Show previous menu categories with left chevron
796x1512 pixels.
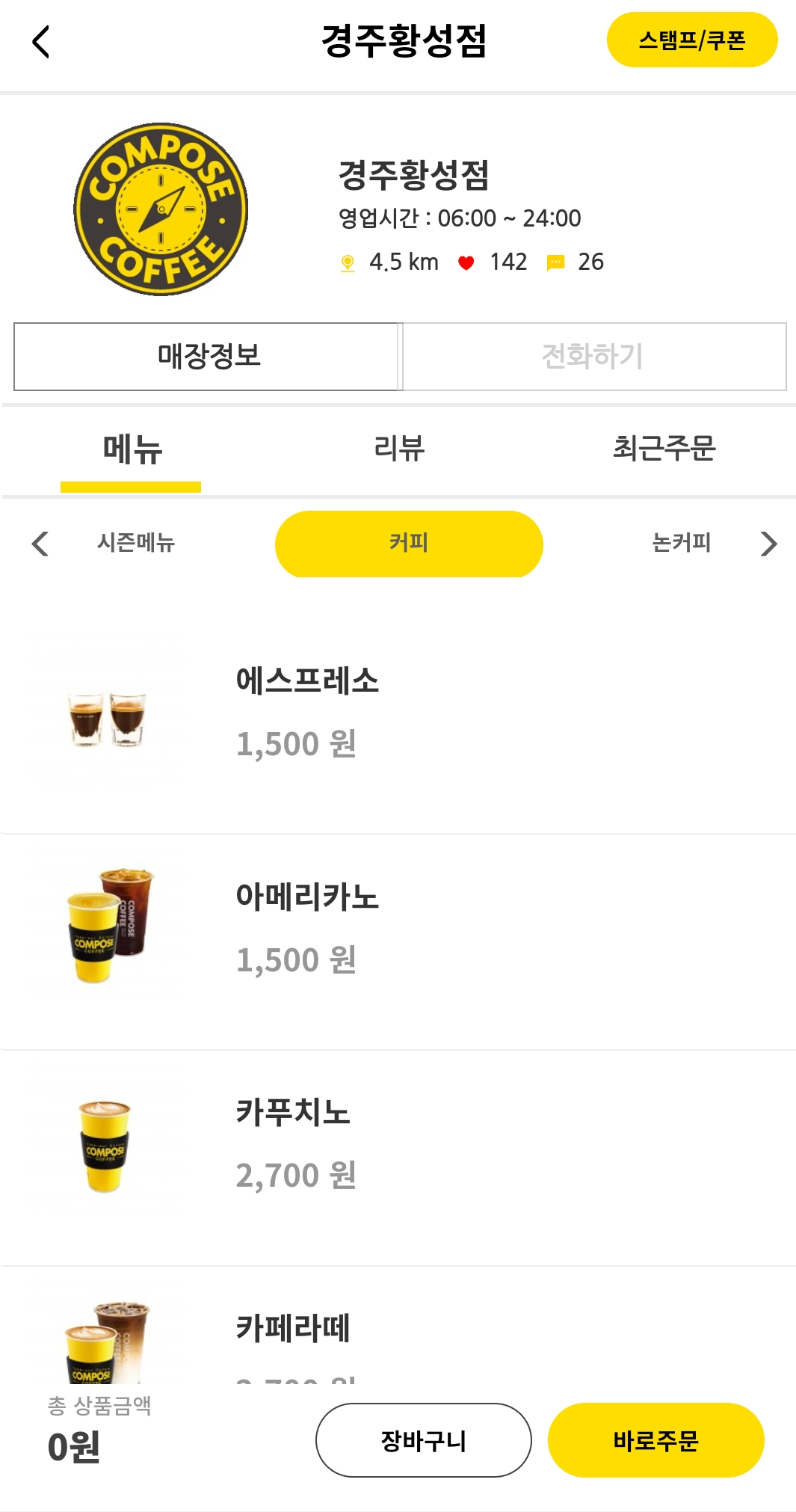[40, 544]
